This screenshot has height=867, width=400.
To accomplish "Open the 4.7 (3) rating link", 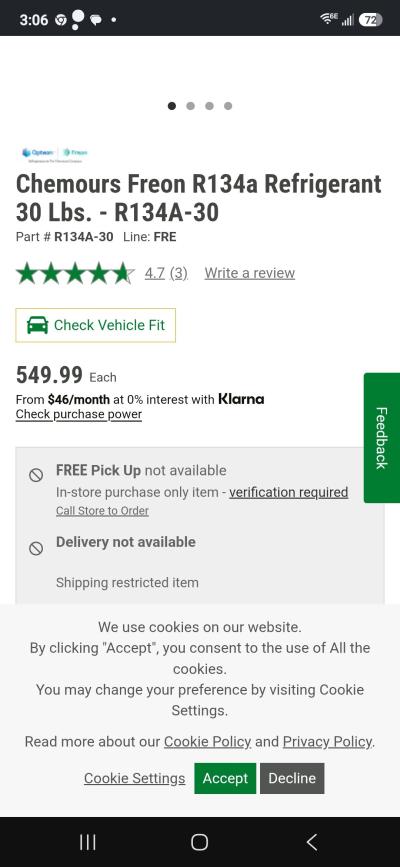I will click(x=166, y=273).
